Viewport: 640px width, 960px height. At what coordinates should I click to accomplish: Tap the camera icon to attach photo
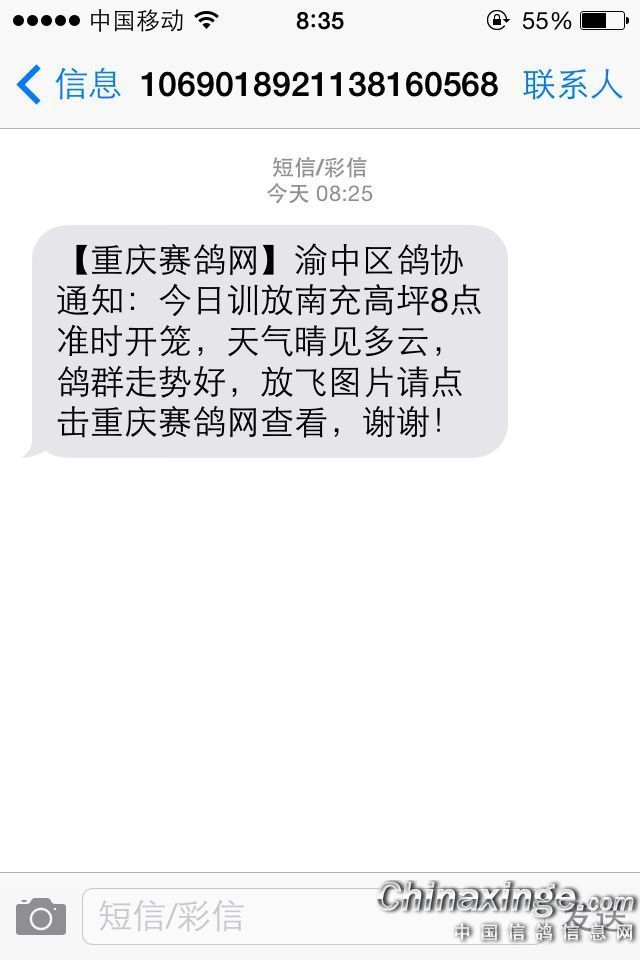41,916
